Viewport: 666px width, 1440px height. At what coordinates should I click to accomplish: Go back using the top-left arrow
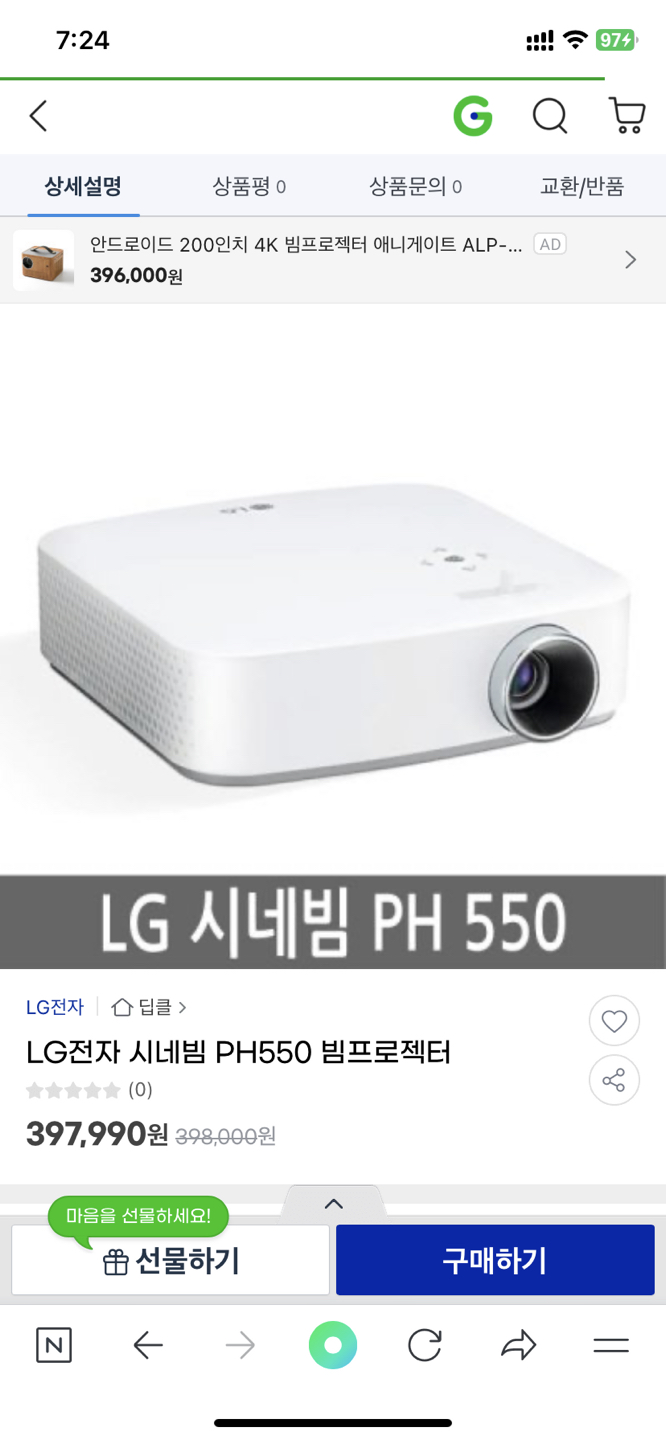click(x=38, y=117)
